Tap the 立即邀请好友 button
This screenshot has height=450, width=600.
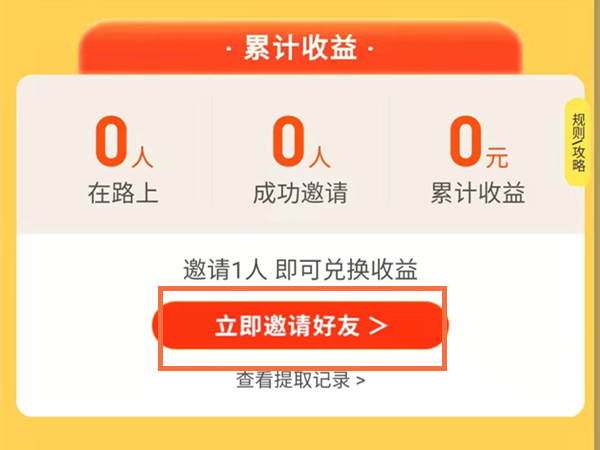pos(300,326)
